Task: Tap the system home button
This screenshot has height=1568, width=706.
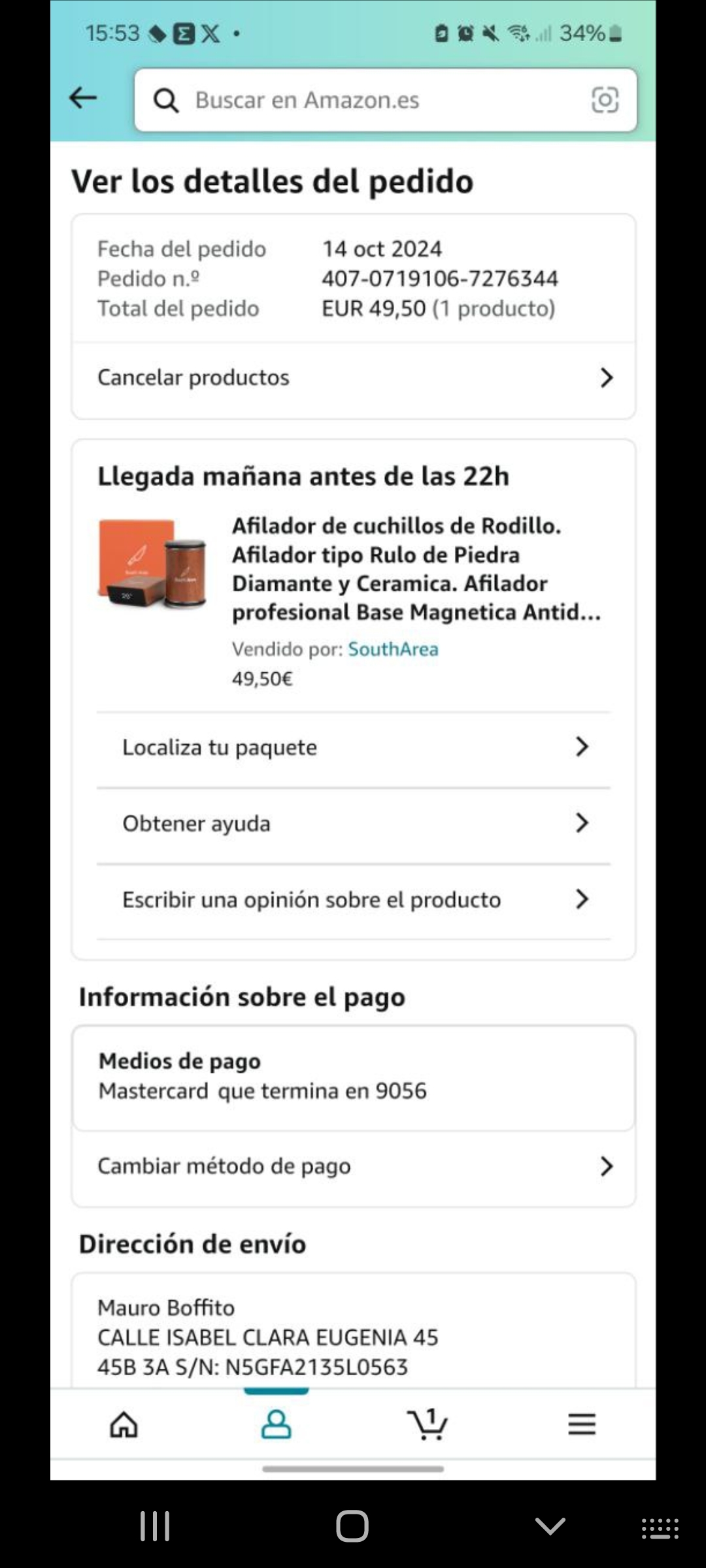Action: pyautogui.click(x=352, y=1527)
